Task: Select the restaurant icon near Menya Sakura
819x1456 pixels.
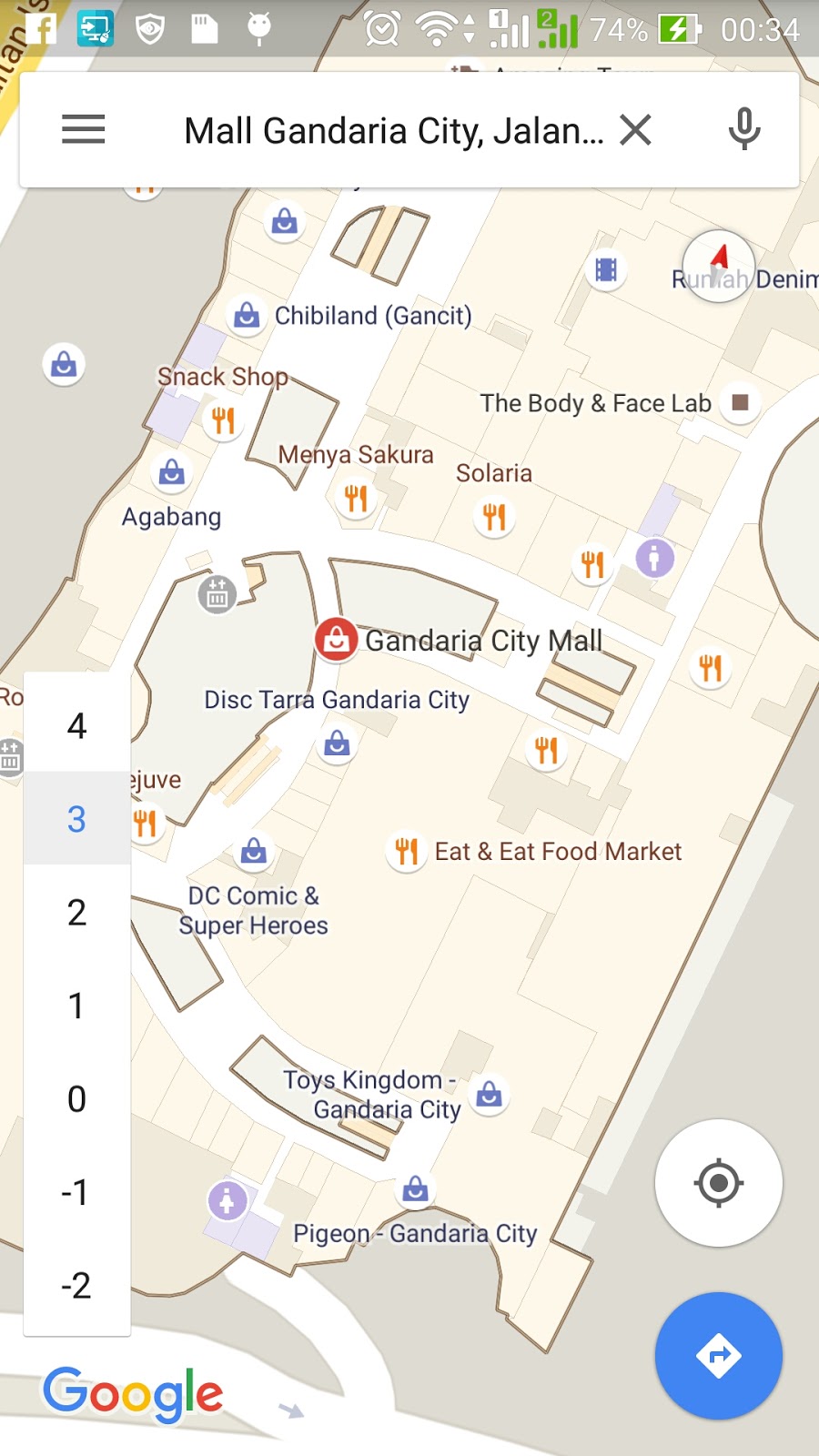Action: pyautogui.click(x=356, y=498)
